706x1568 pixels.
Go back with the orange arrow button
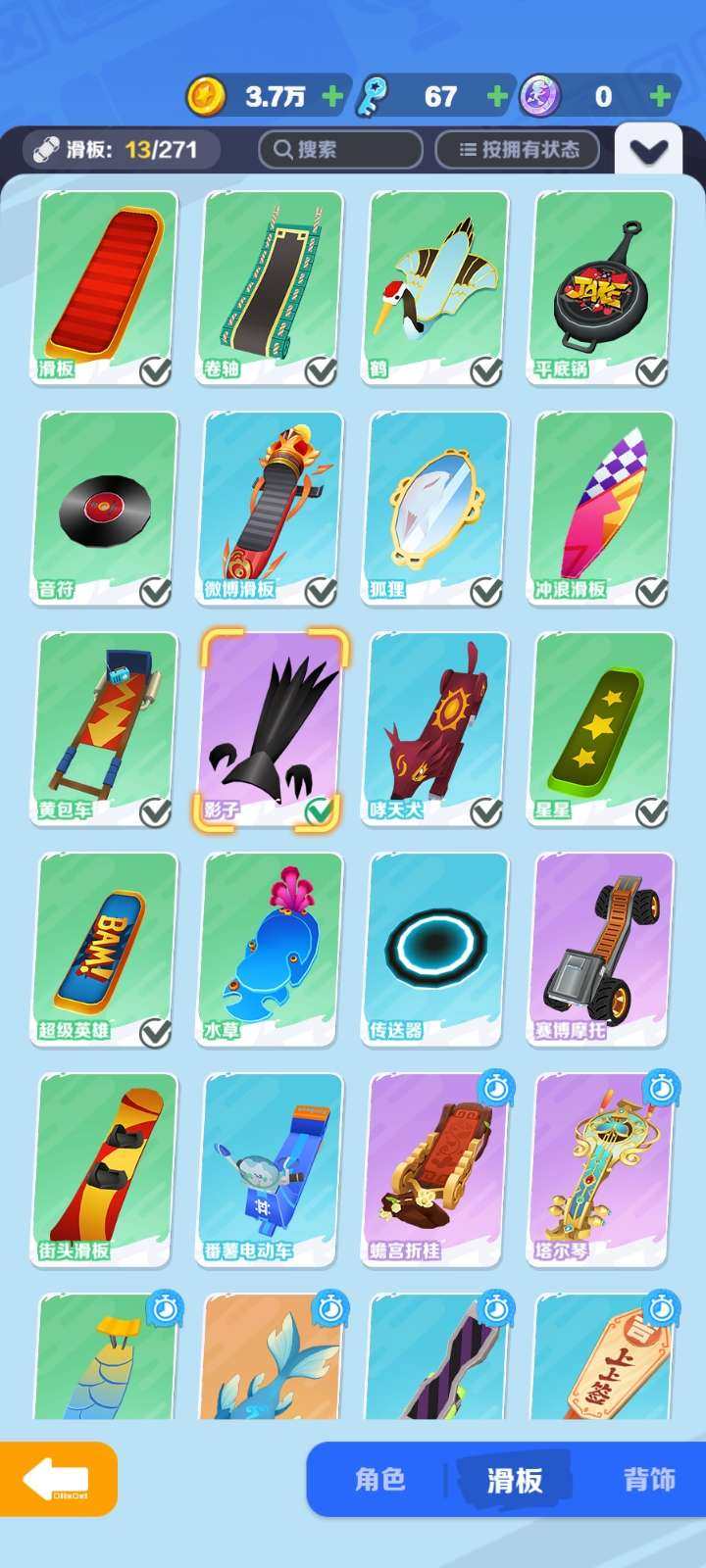(58, 1479)
